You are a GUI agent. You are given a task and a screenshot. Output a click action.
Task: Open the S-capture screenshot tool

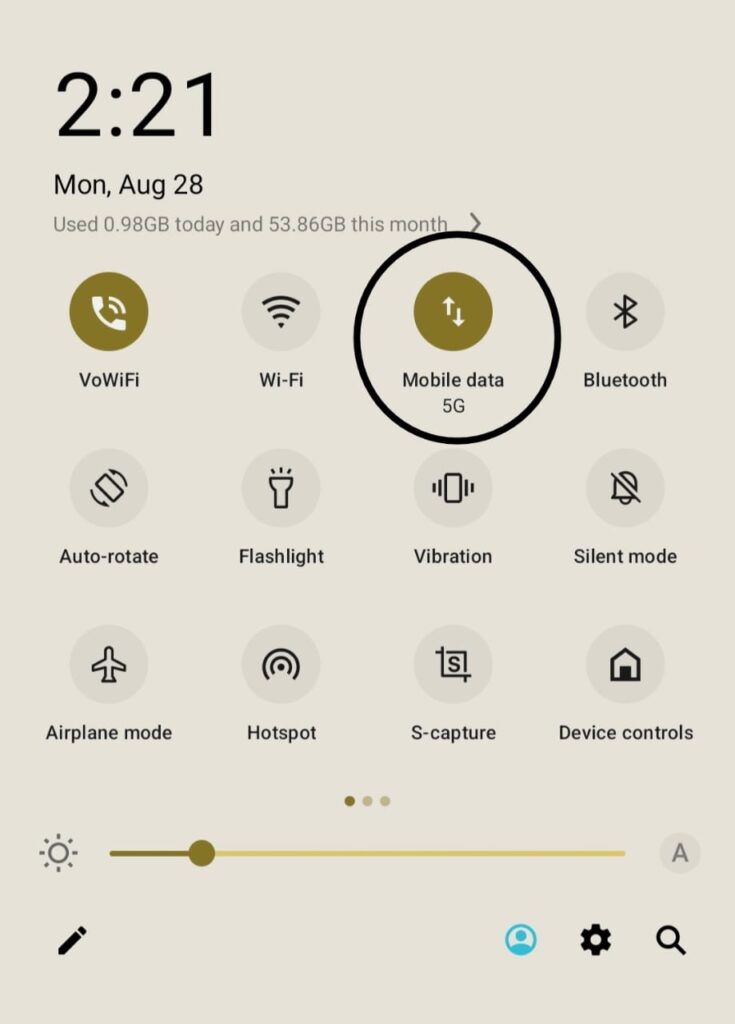pyautogui.click(x=454, y=664)
